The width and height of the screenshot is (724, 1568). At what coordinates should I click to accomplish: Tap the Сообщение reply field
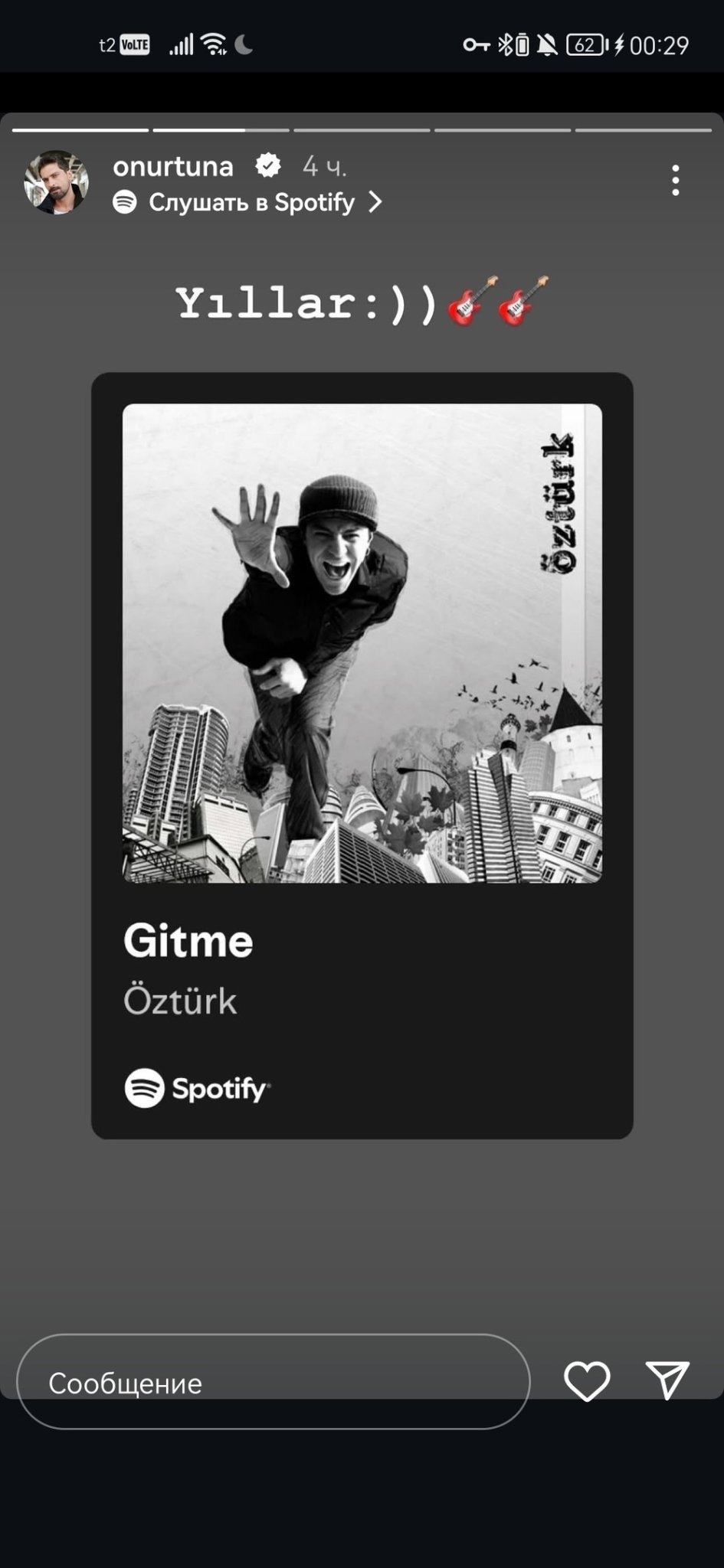click(273, 1382)
